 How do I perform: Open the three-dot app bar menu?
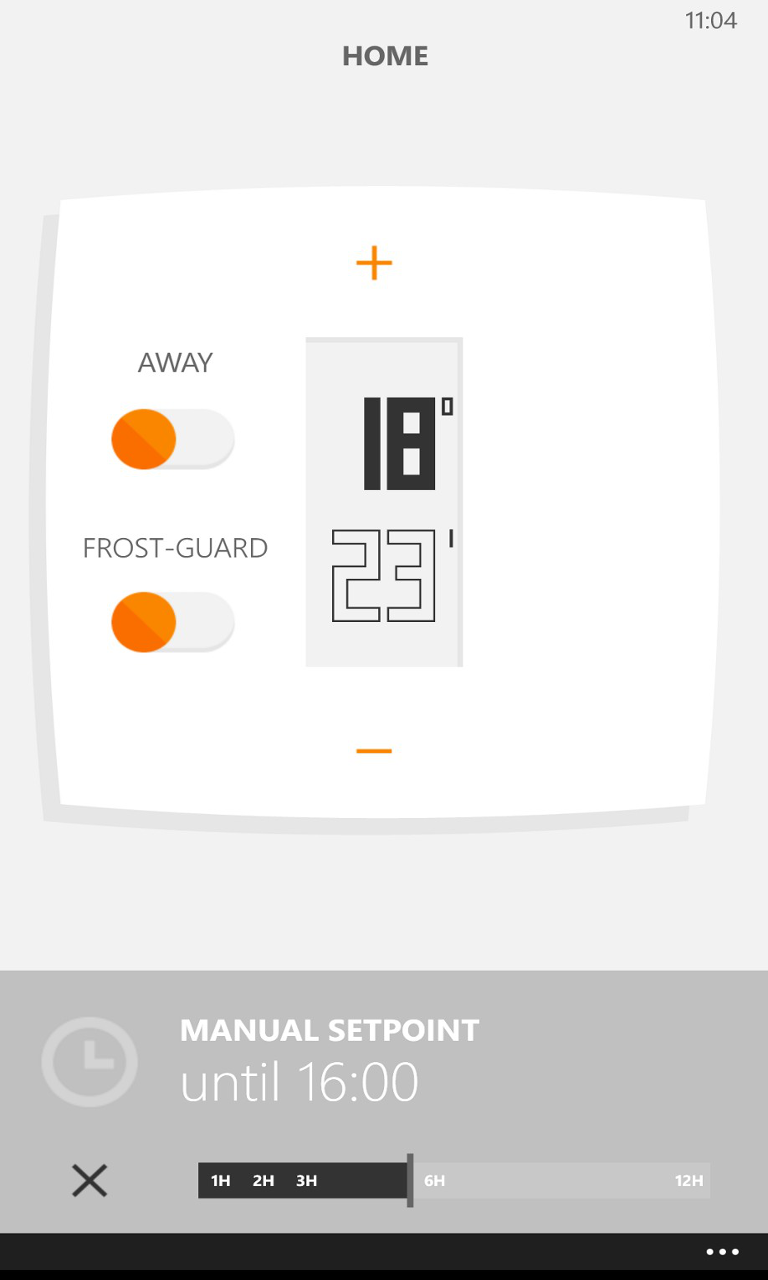(x=722, y=1252)
